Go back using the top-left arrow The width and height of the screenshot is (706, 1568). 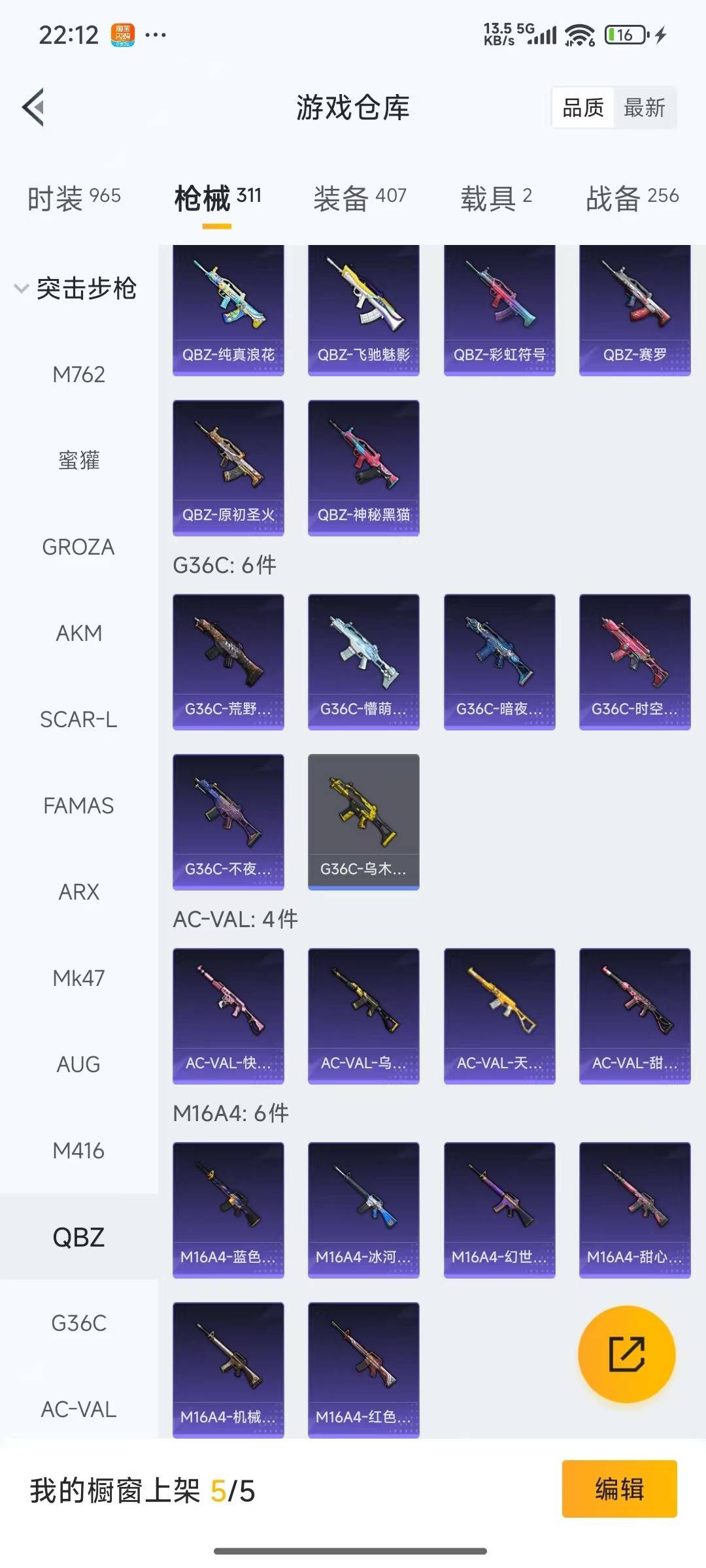pyautogui.click(x=34, y=107)
